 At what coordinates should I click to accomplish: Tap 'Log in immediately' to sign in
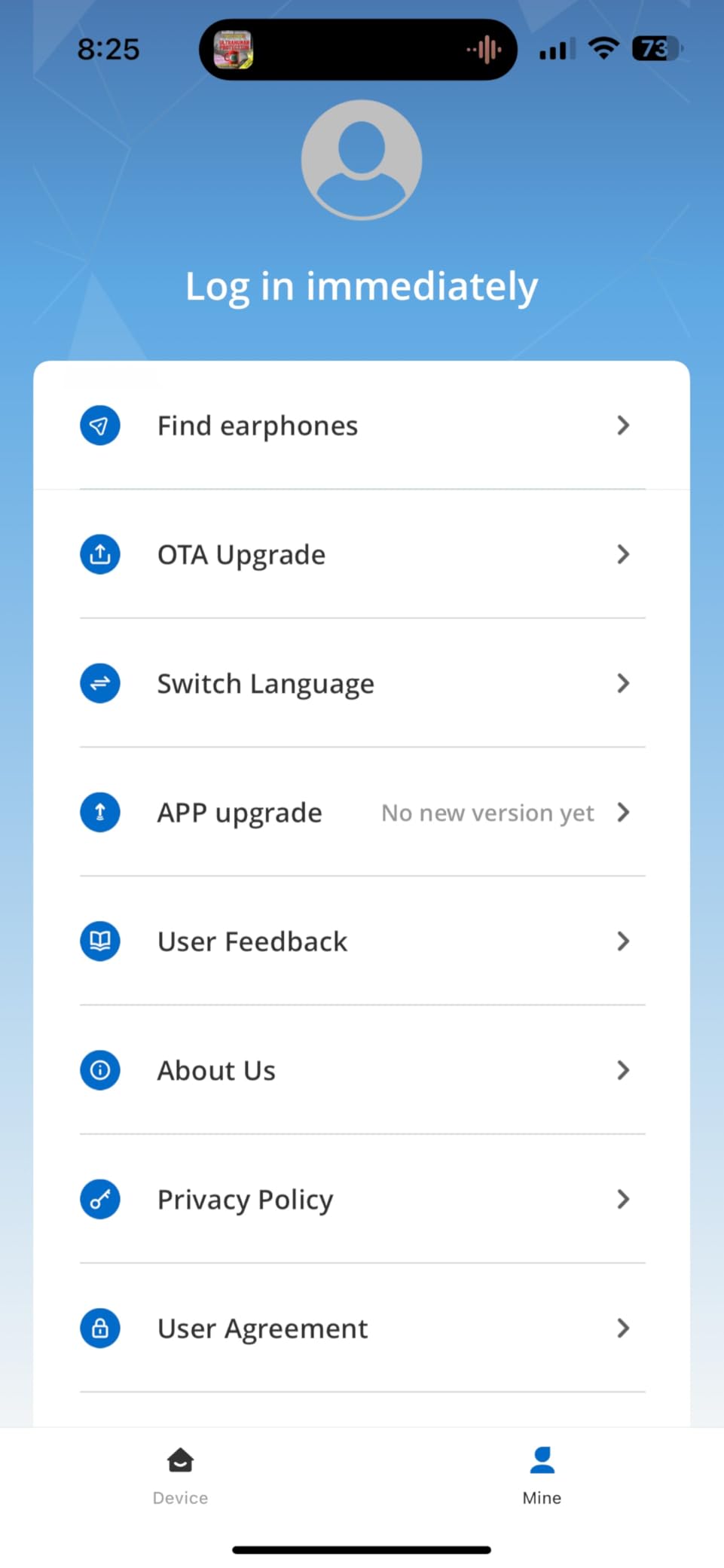[x=362, y=287]
